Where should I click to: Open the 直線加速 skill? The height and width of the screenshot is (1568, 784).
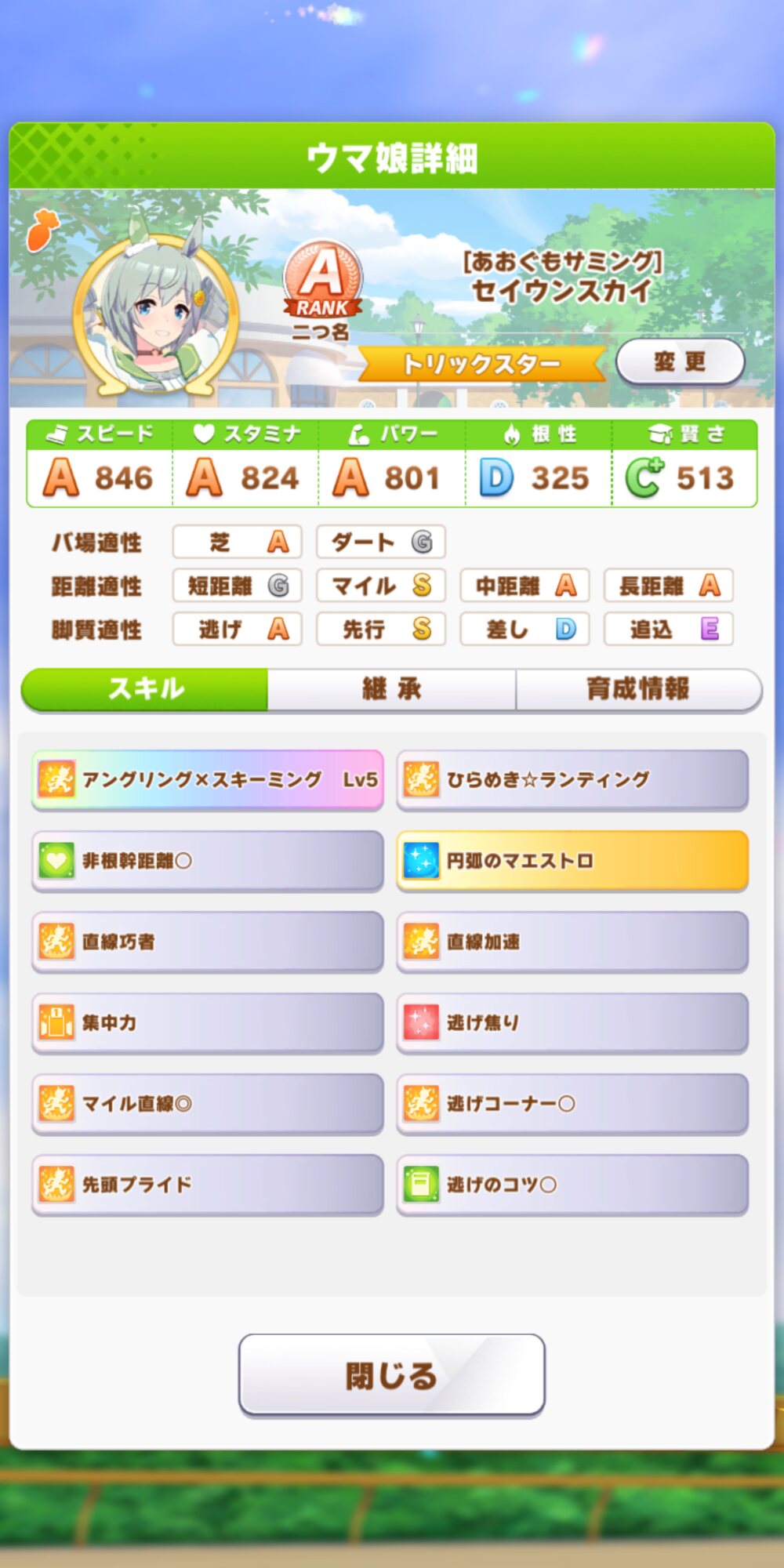572,942
